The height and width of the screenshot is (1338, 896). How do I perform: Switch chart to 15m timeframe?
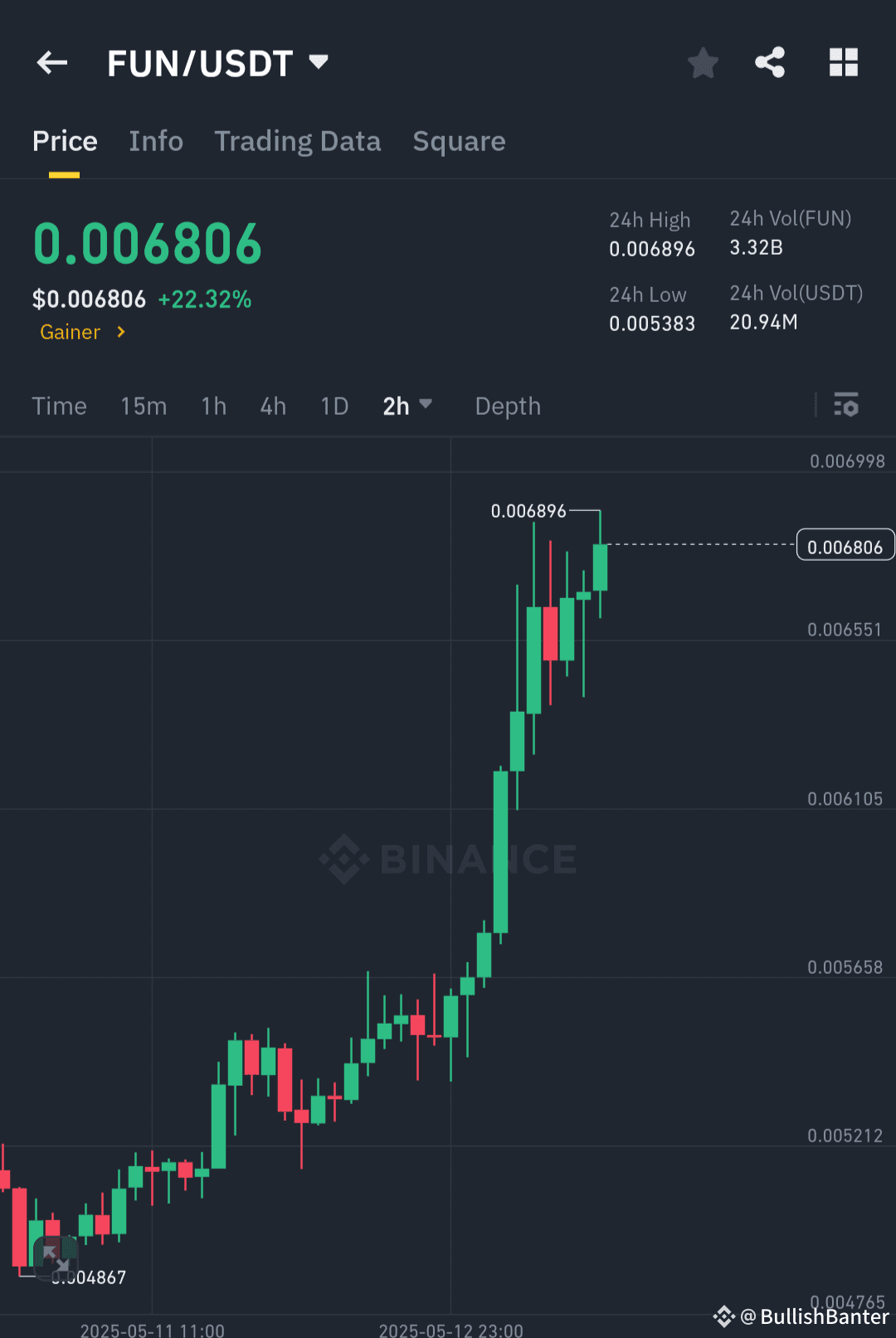143,406
